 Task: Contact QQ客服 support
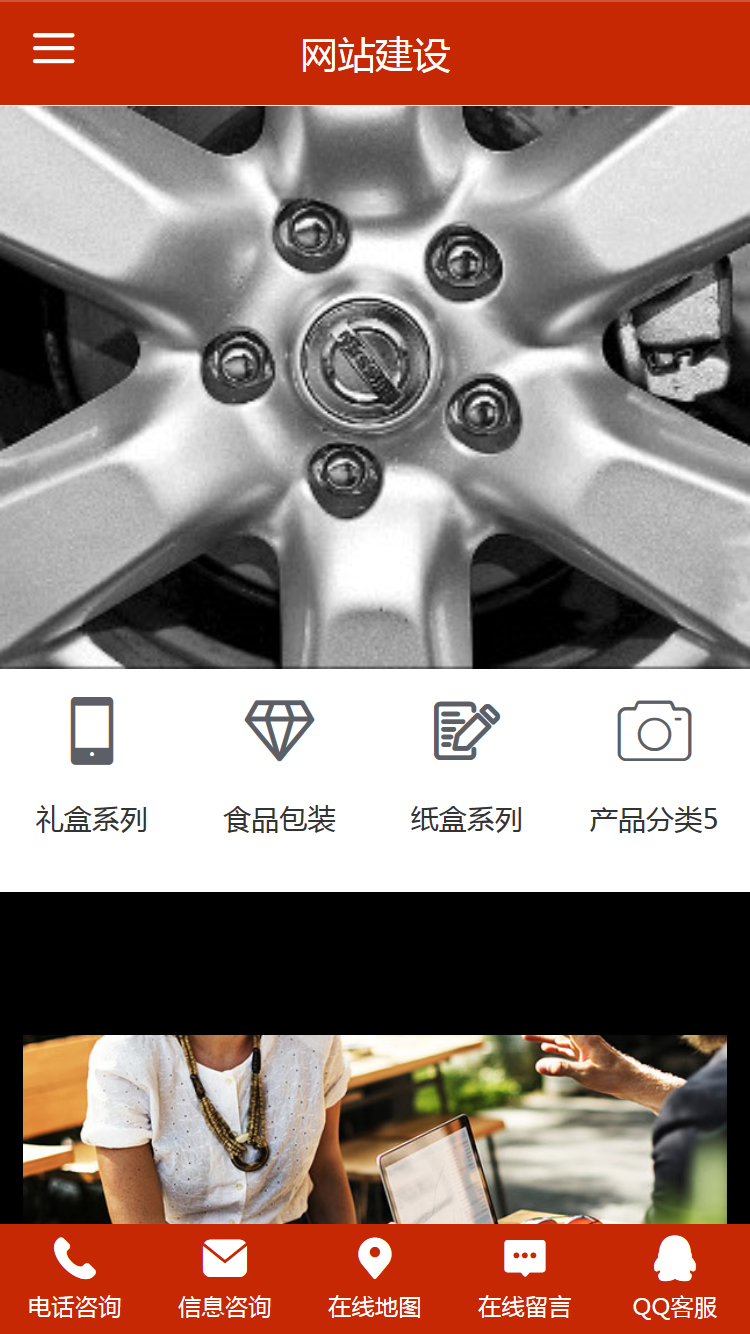[x=675, y=1278]
